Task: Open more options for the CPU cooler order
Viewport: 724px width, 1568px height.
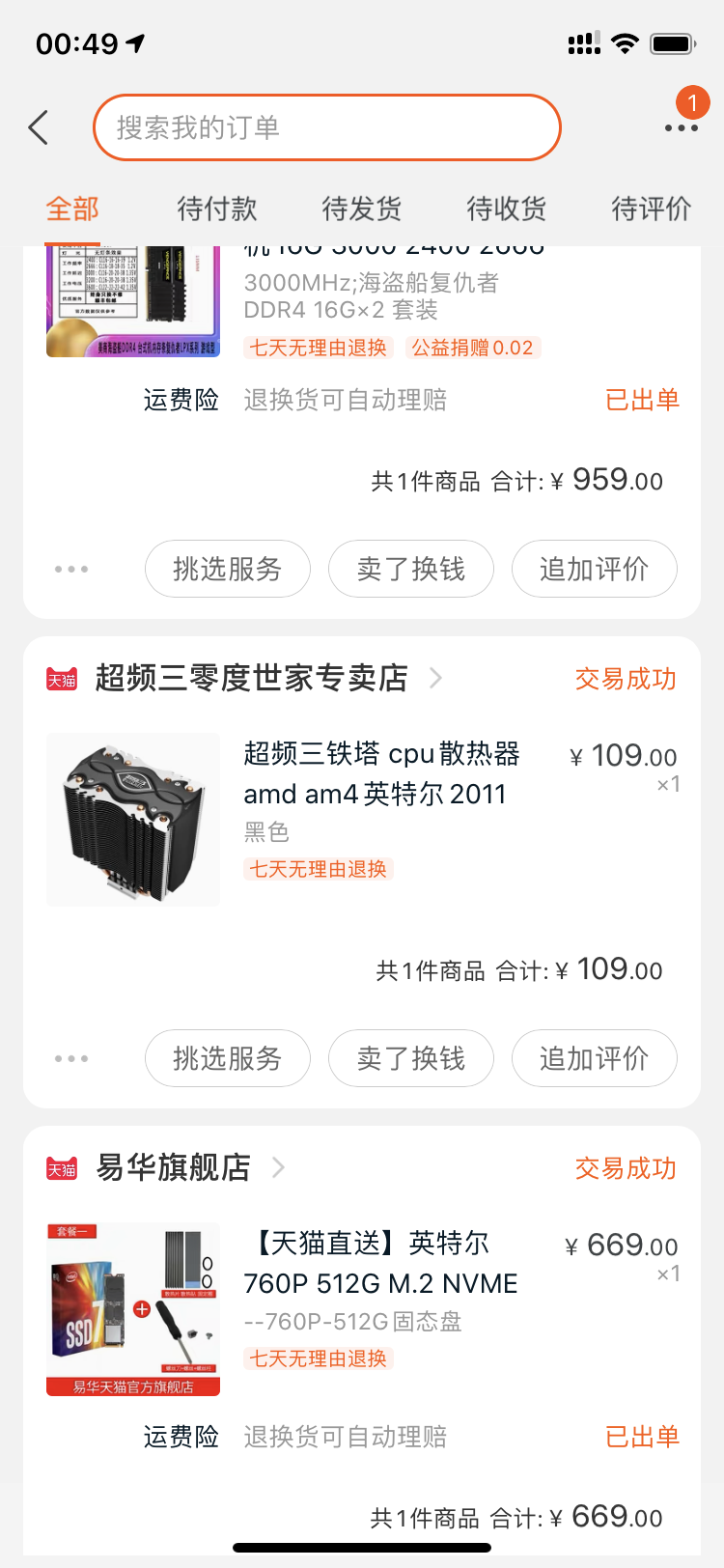Action: click(71, 1058)
